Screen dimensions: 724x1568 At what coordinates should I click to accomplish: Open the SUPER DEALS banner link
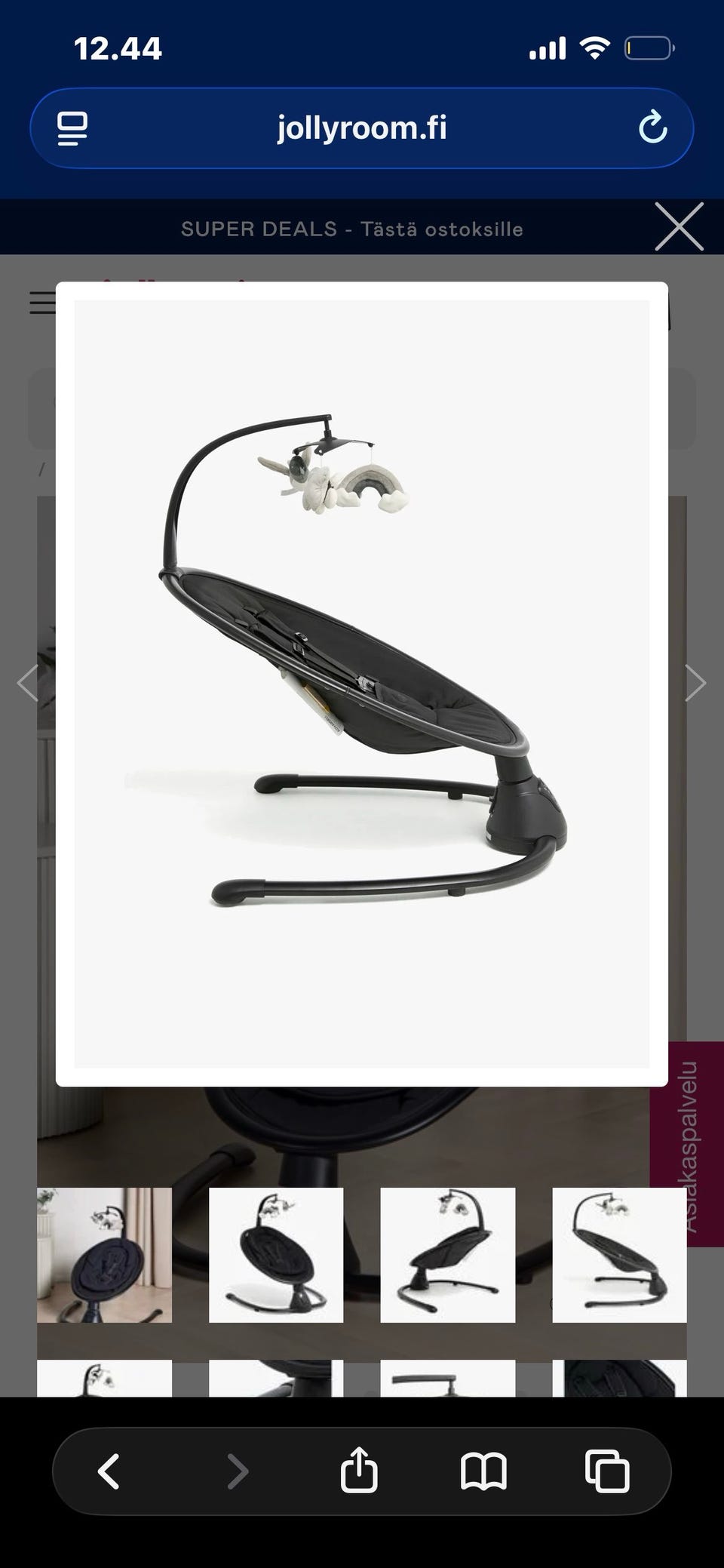[x=351, y=229]
